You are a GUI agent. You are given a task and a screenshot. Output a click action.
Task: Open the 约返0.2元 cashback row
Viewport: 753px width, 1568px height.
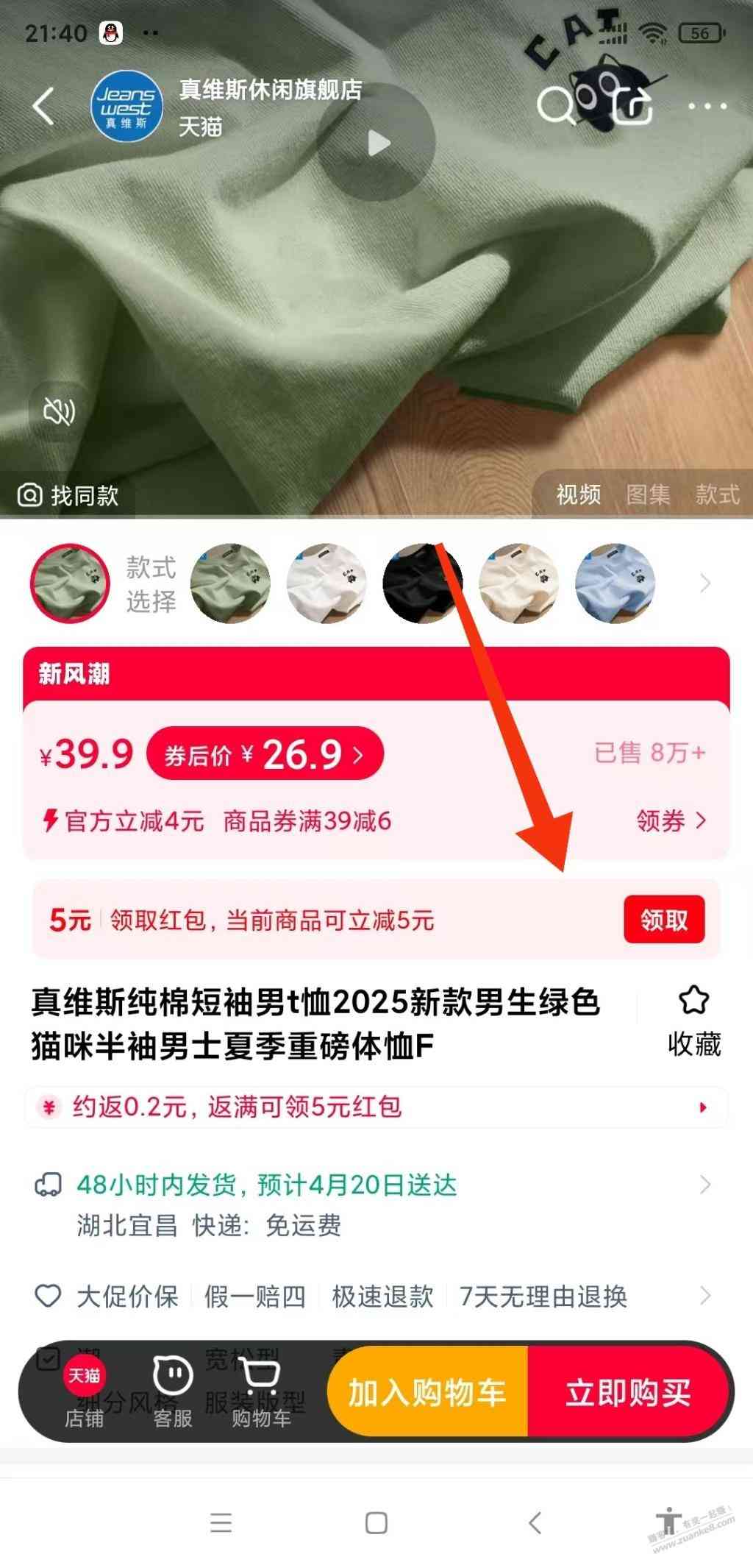point(375,1107)
